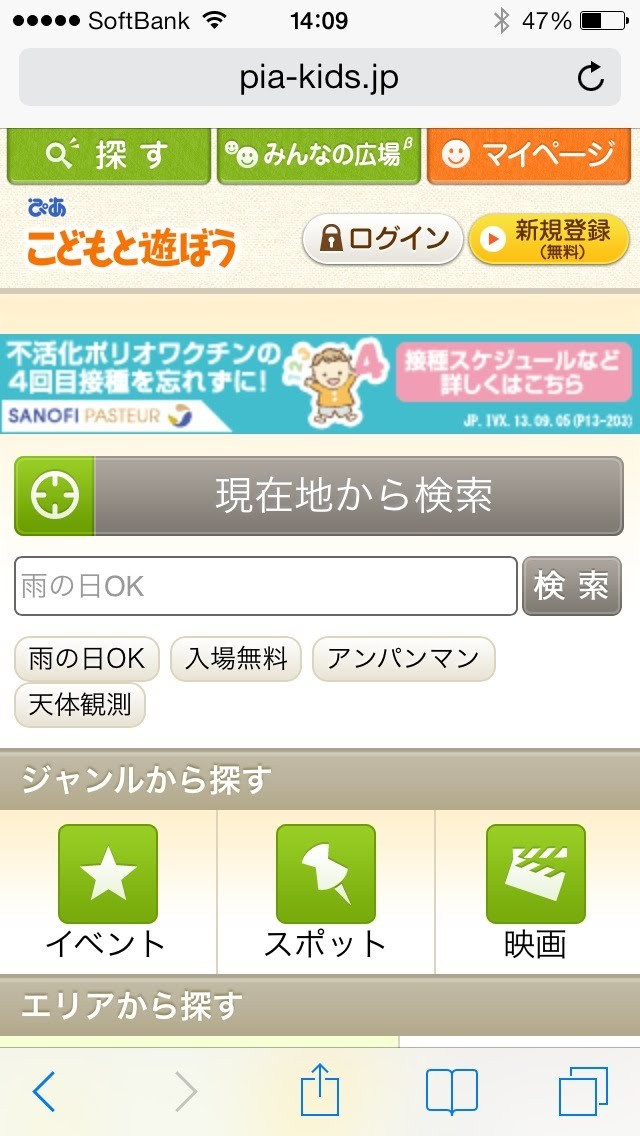
Task: Browse the スポット genre
Action: point(325,890)
